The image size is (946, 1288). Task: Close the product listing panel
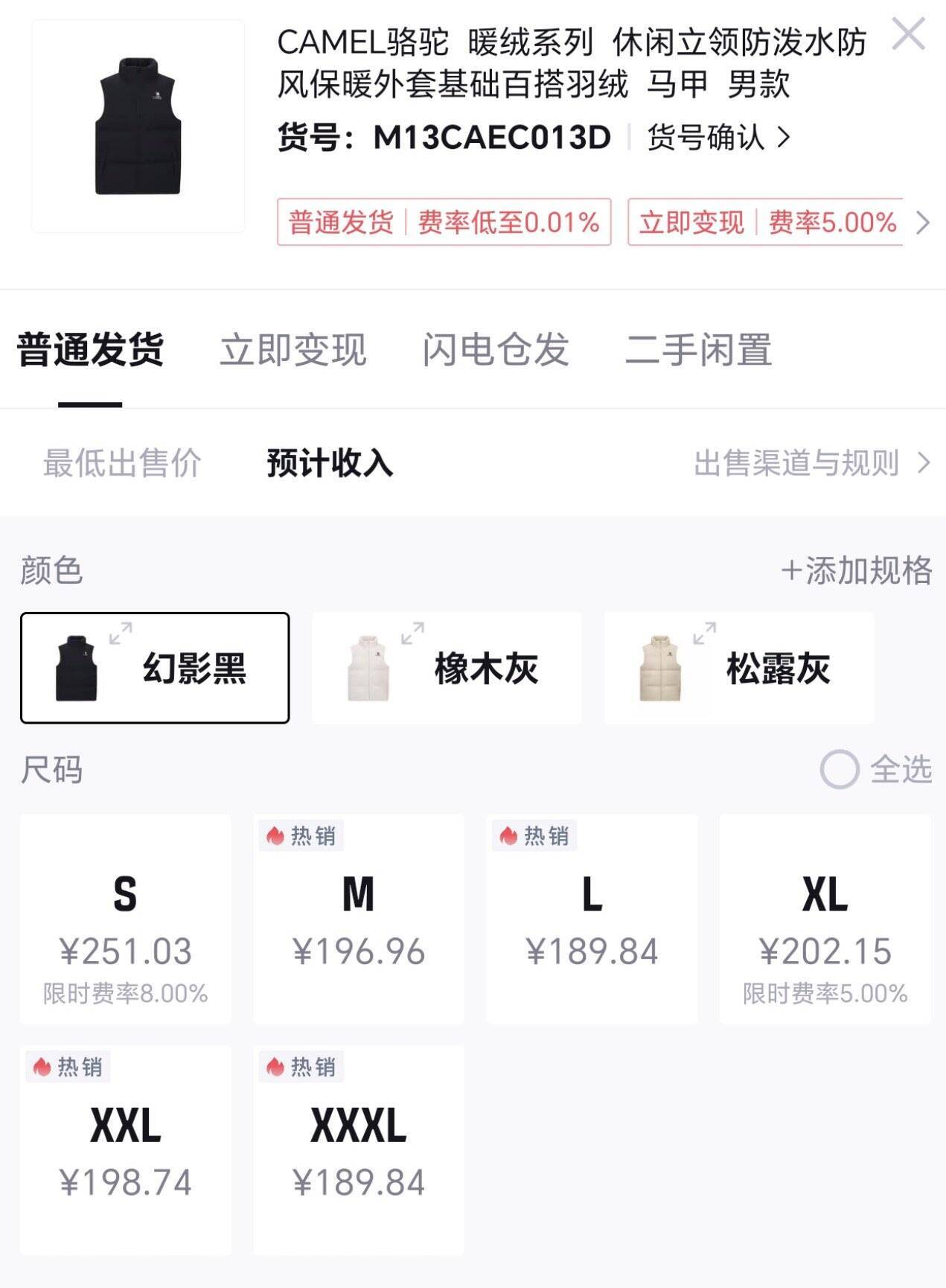[908, 35]
